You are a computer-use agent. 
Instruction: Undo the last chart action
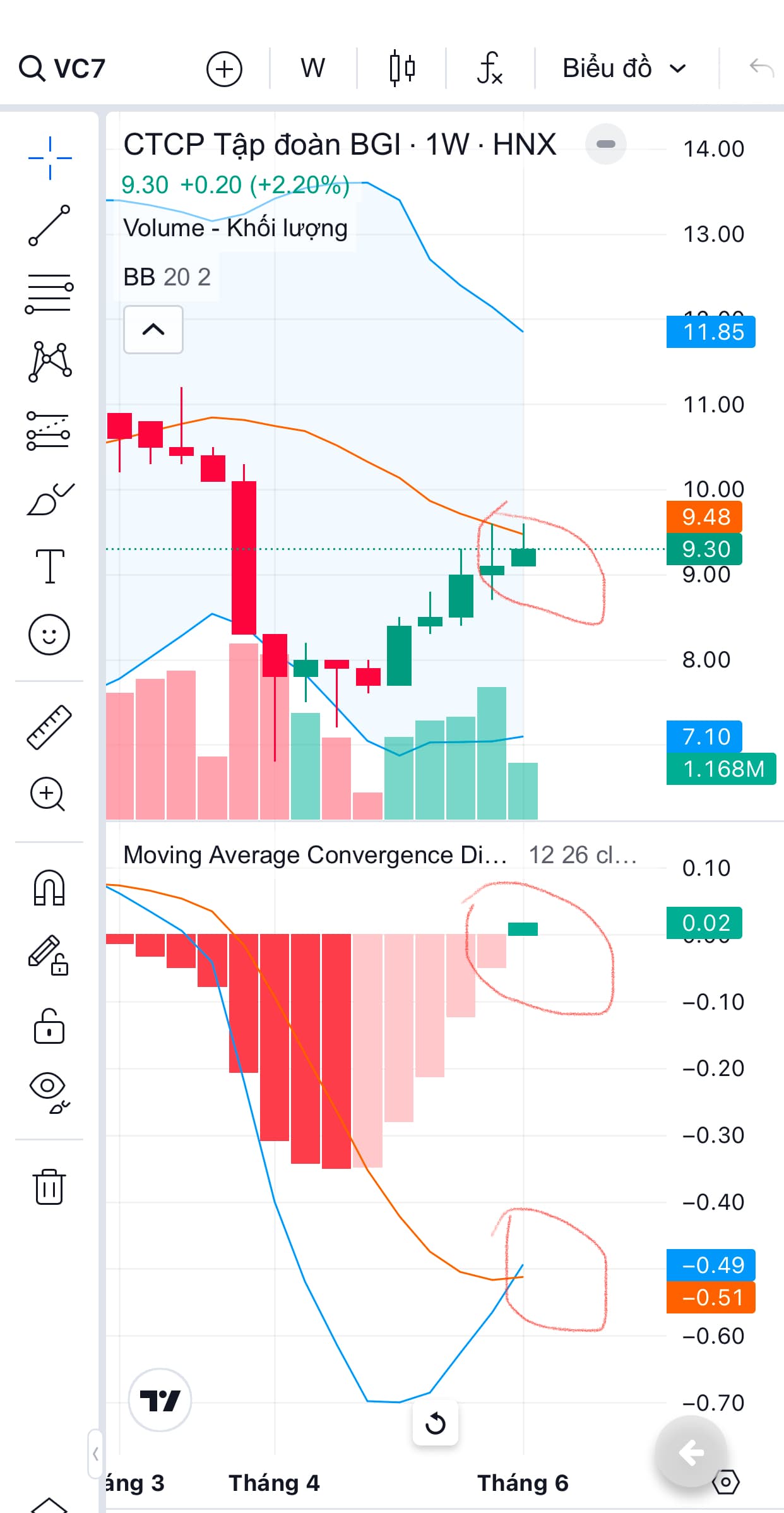click(761, 67)
